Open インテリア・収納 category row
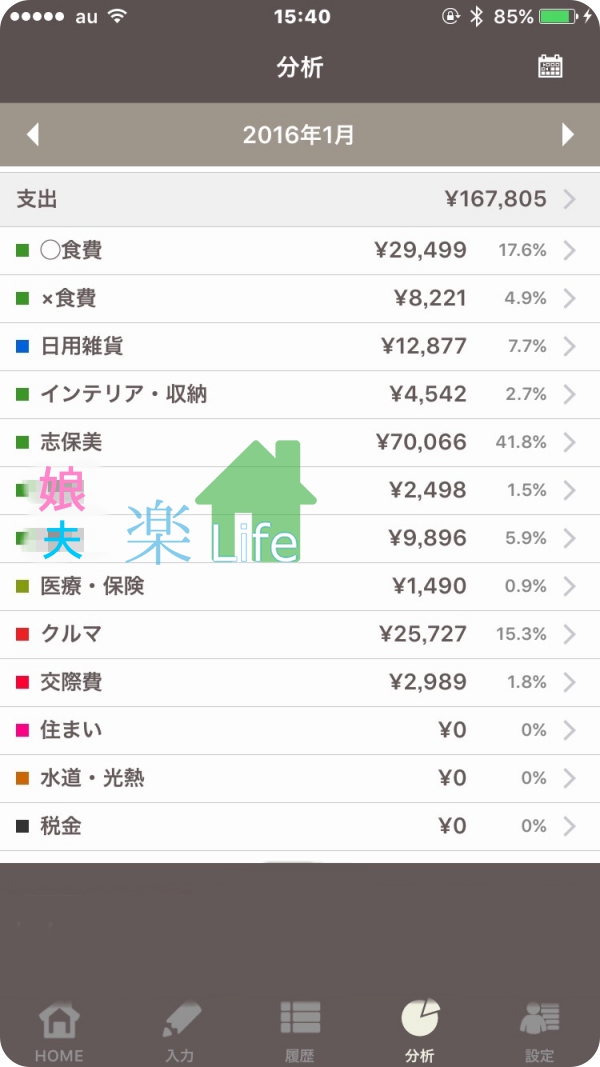Screen dimensions: 600x1067 click(x=300, y=395)
